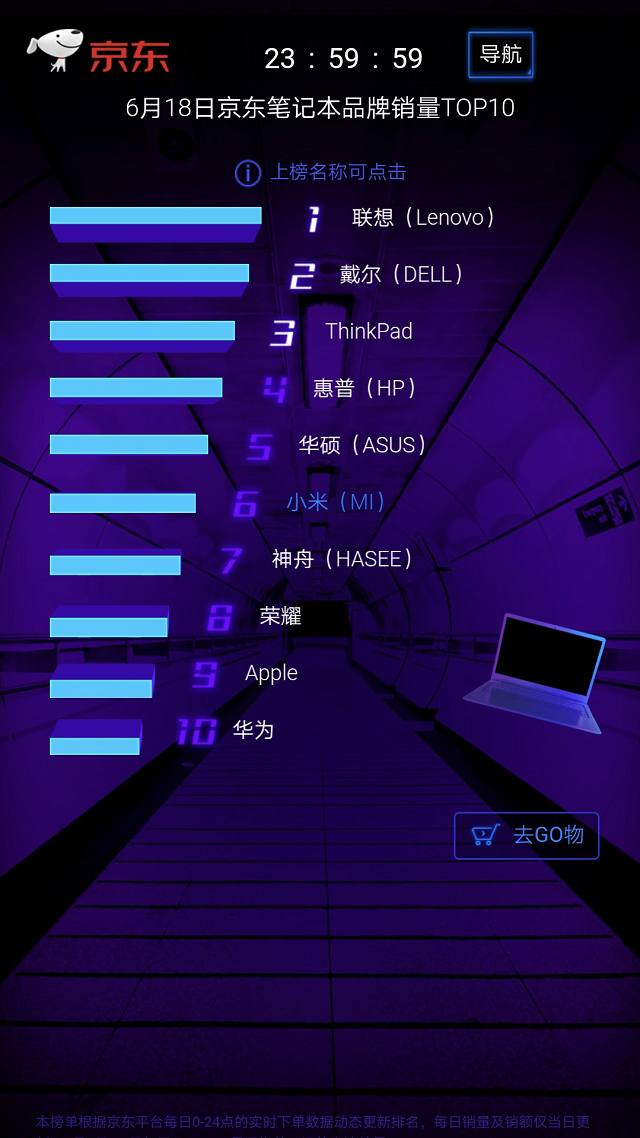640x1138 pixels.
Task: Tap the 去GO物 shopping button
Action: pyautogui.click(x=527, y=835)
